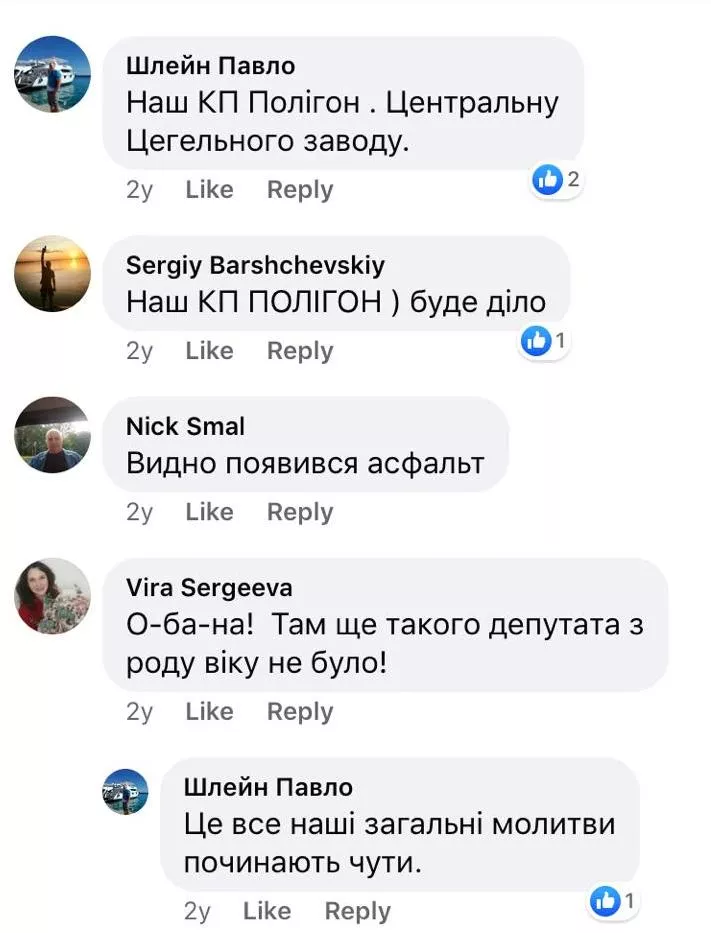Open Nick Smal's profile via name
The image size is (711, 933).
point(185,426)
